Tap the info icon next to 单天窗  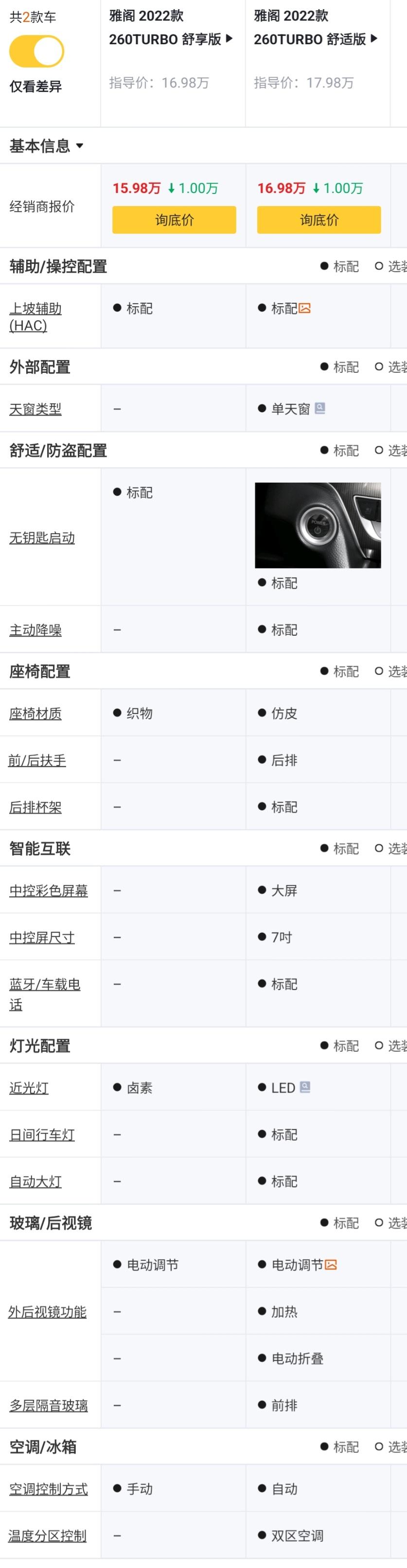[320, 408]
